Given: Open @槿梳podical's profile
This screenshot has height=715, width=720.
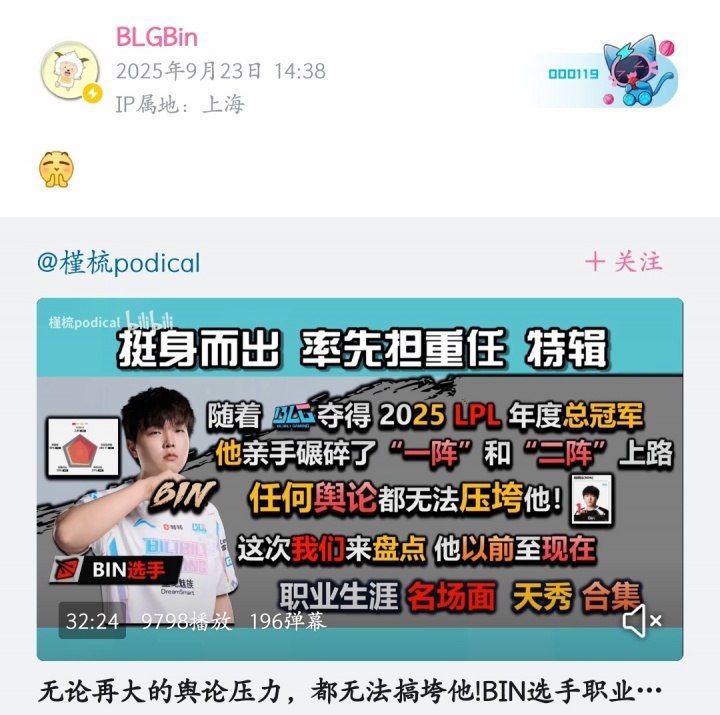Looking at the screenshot, I should (x=119, y=263).
